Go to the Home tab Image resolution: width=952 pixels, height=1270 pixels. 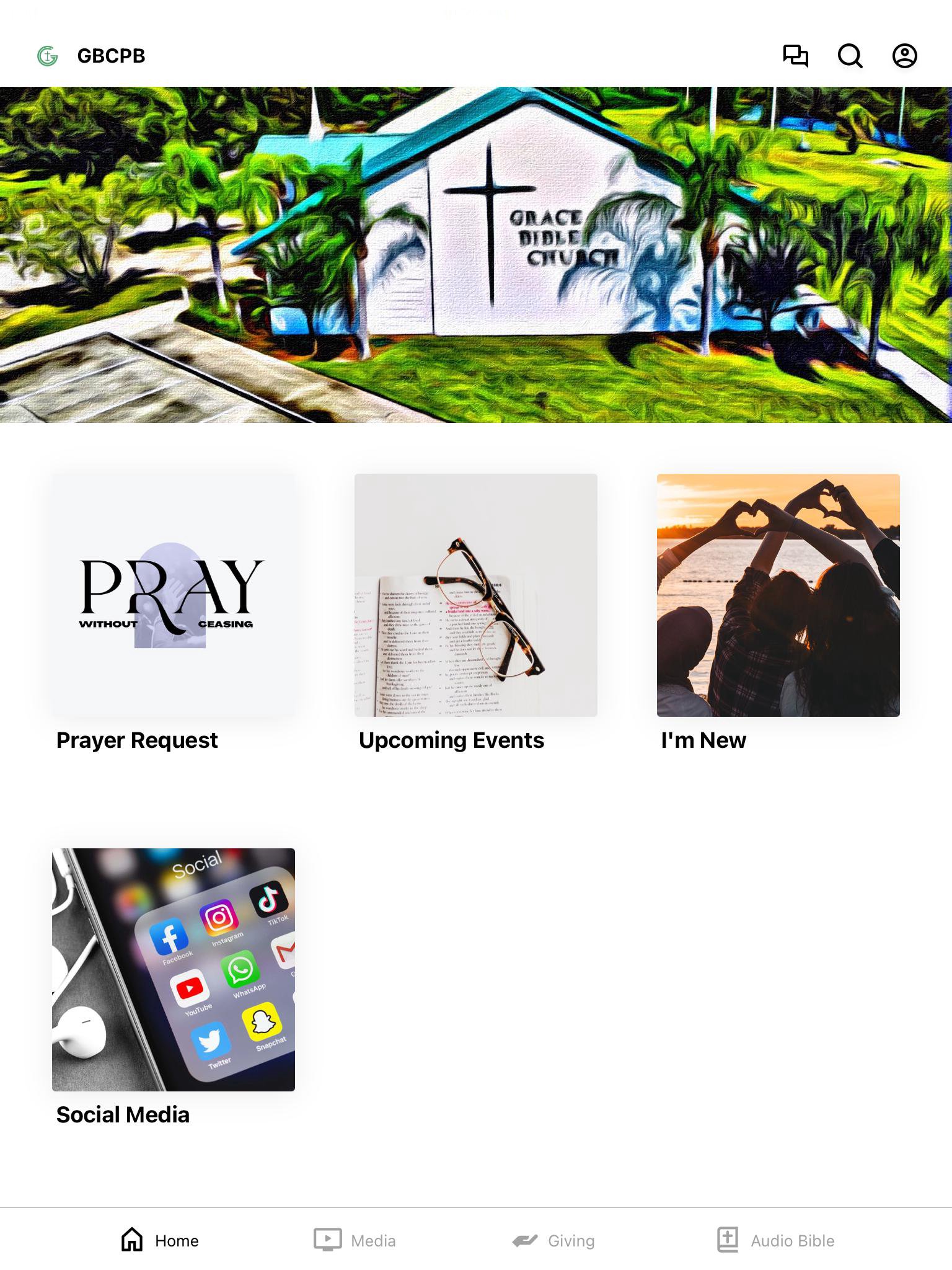click(160, 1240)
